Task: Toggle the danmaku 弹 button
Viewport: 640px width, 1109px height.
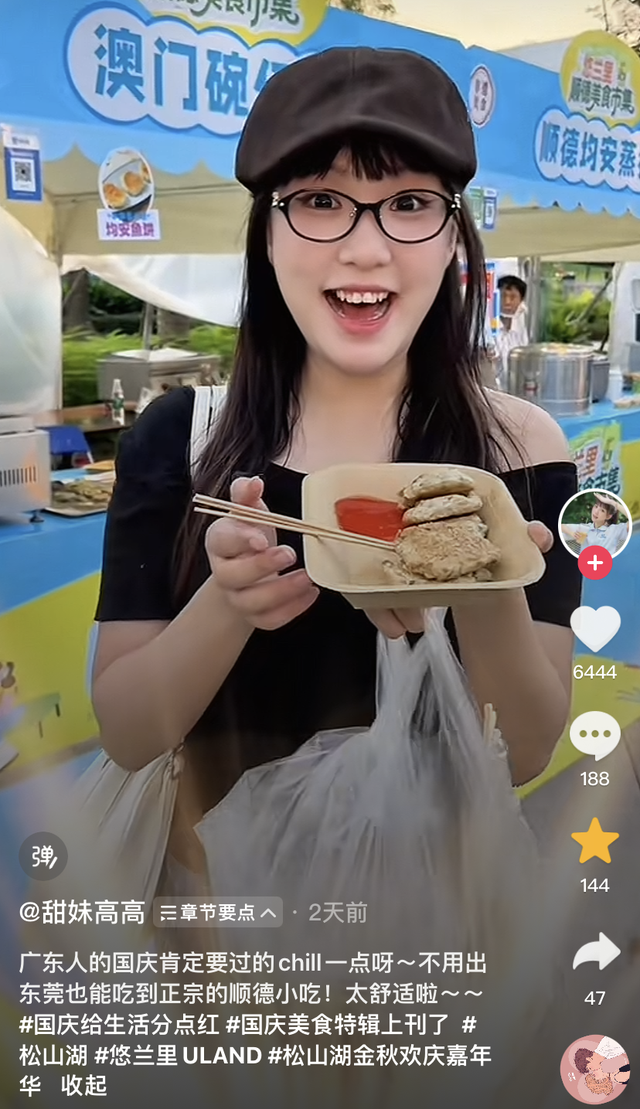Action: click(43, 856)
